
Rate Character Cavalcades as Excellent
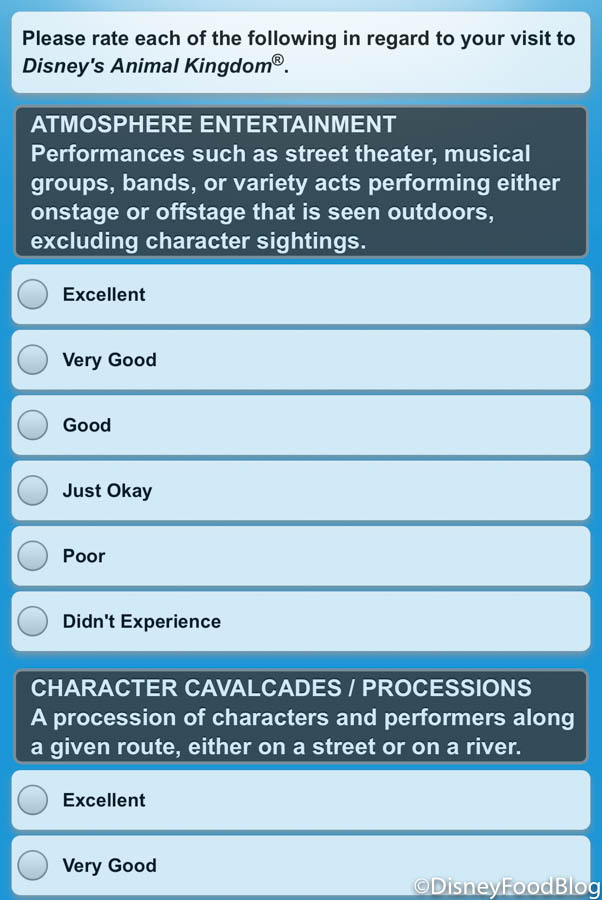point(33,800)
